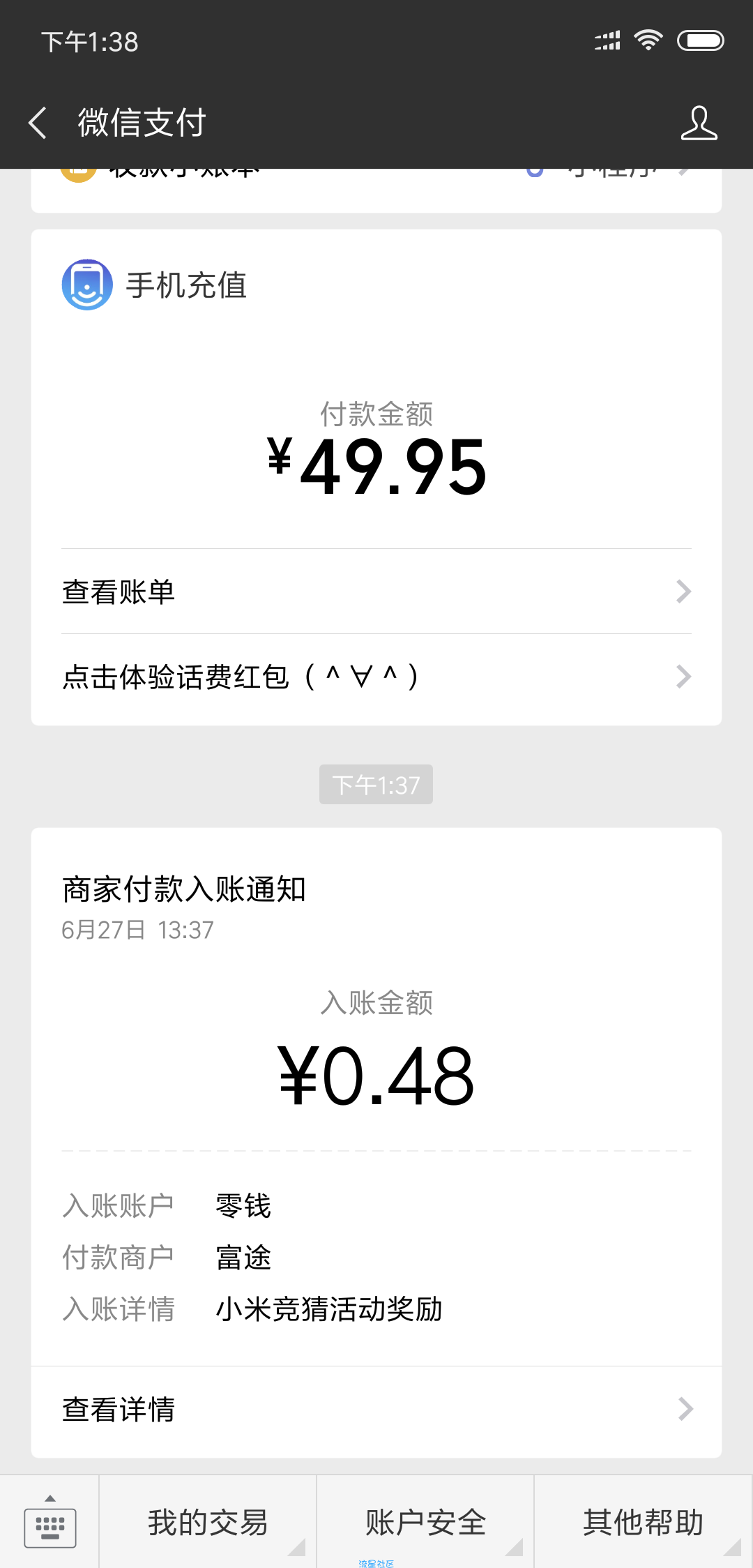This screenshot has width=753, height=1568.
Task: Open the 我的交易 menu
Action: 208,1523
